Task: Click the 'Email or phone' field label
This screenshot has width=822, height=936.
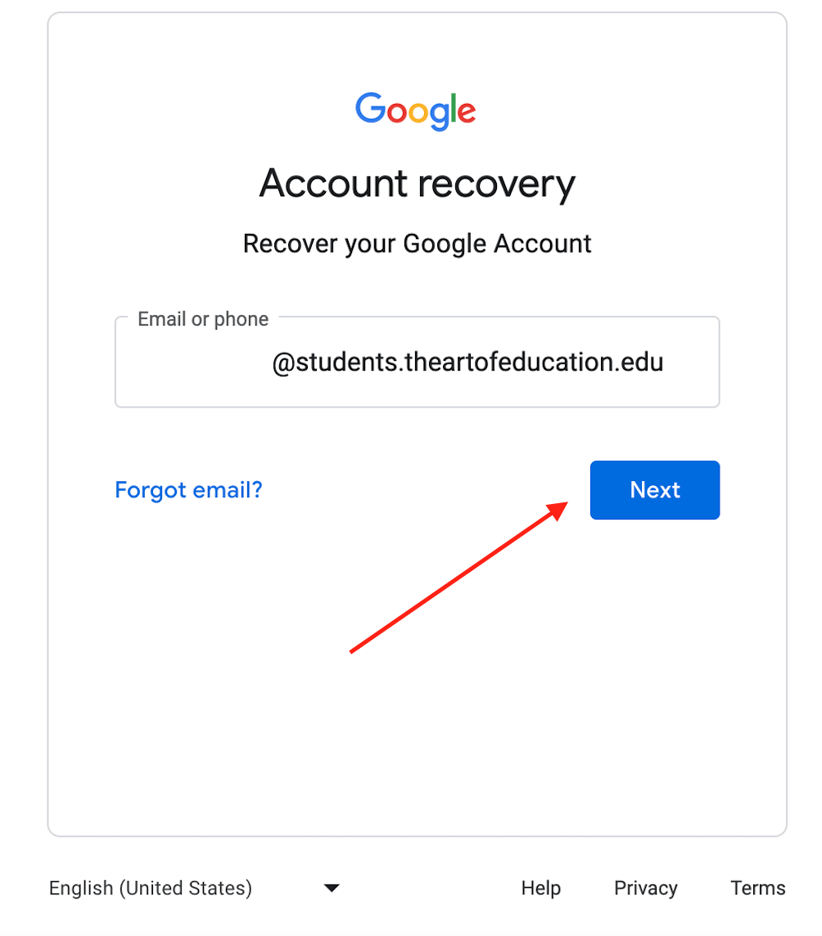Action: pyautogui.click(x=202, y=319)
